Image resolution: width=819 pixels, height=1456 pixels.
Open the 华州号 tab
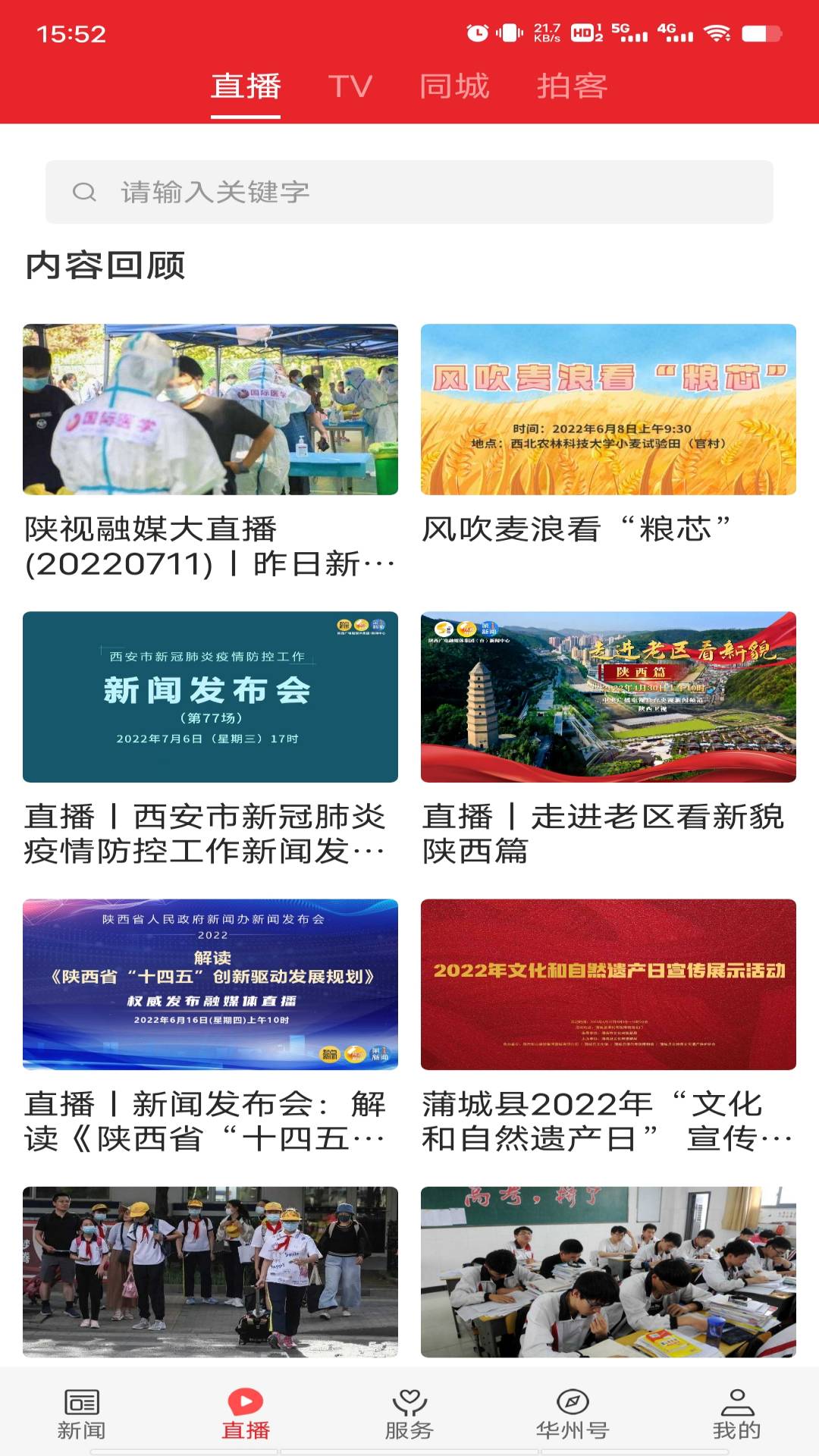coord(573,1414)
